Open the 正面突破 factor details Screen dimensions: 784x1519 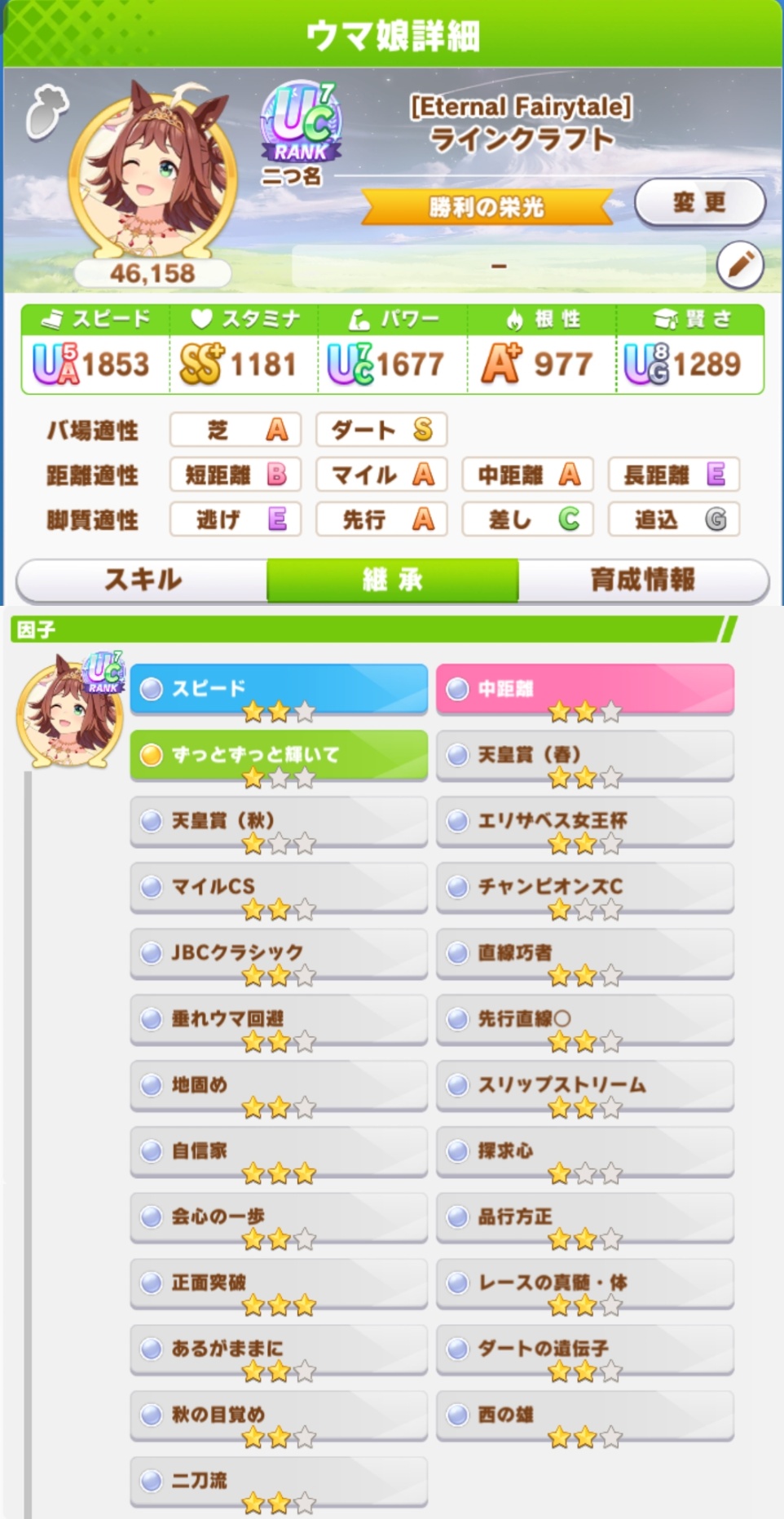pos(279,1283)
